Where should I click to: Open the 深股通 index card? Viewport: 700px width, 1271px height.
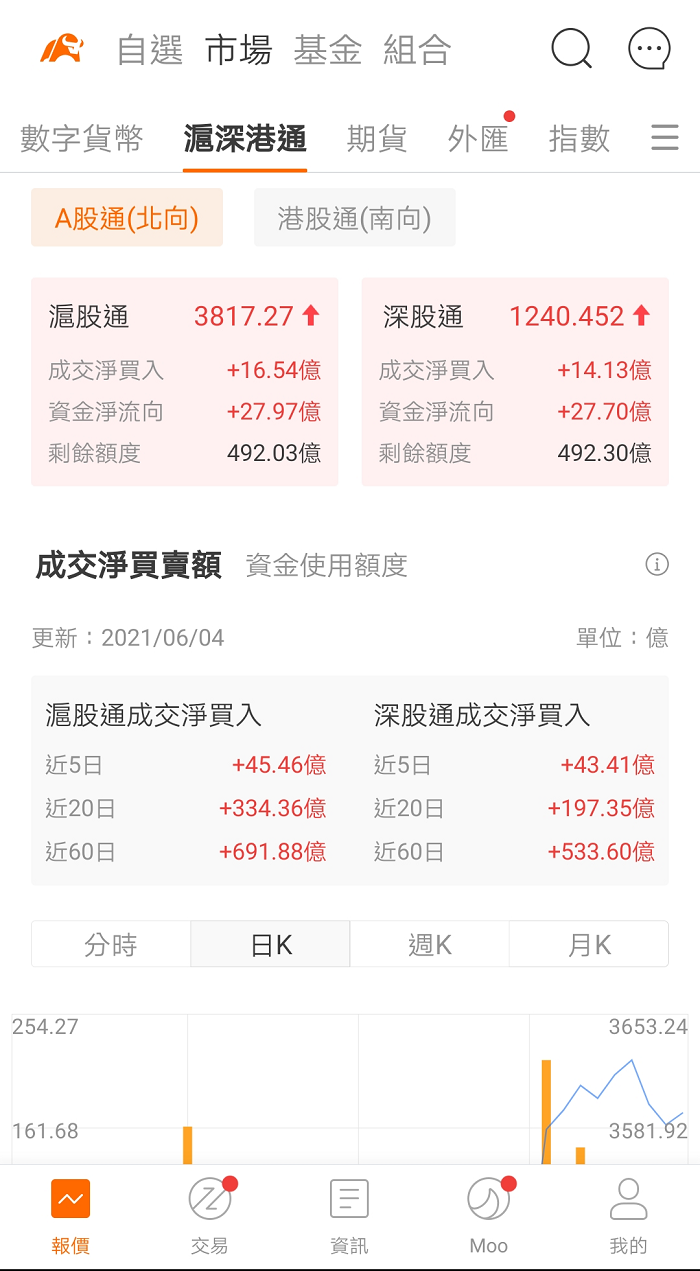515,382
